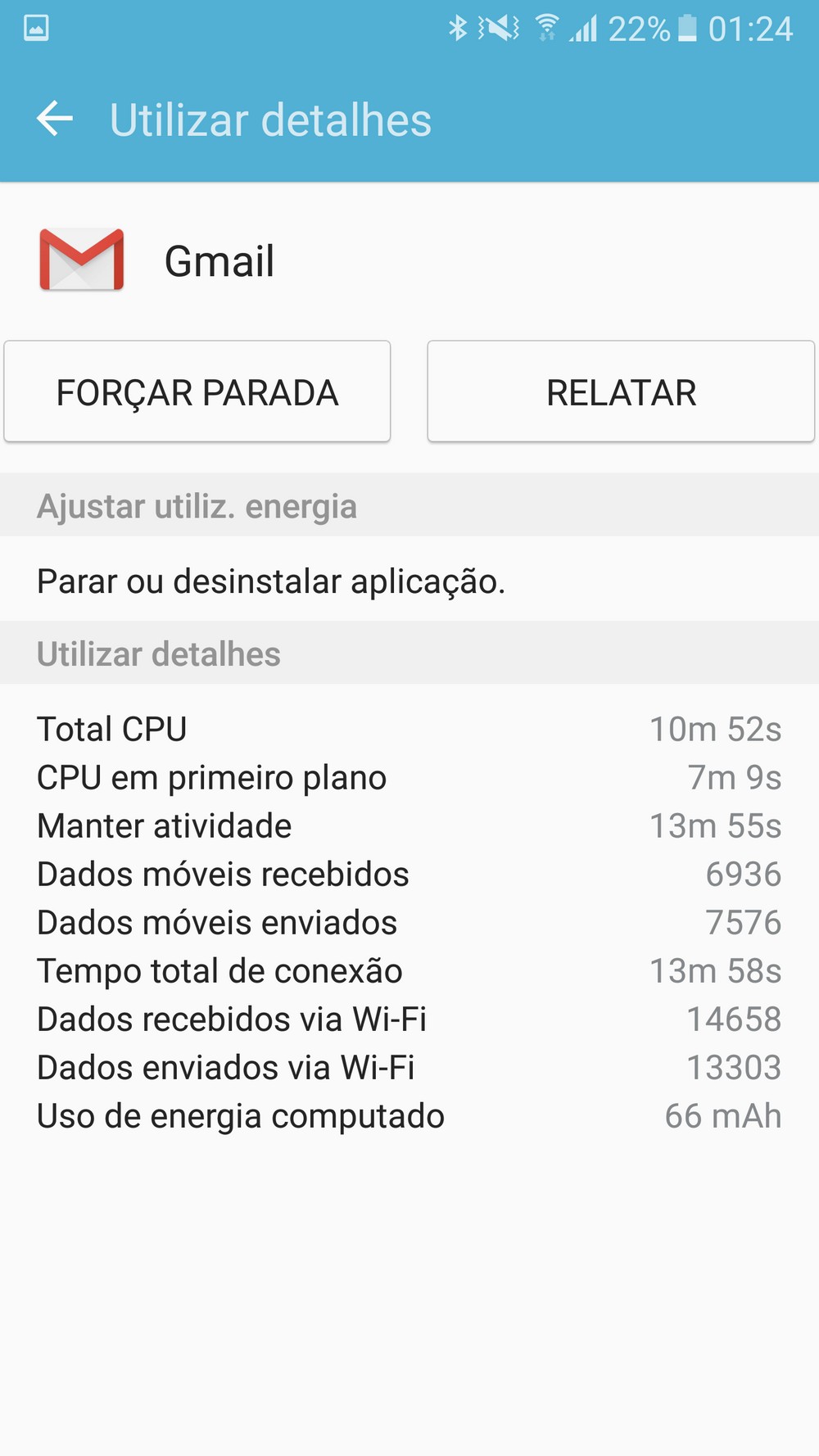Go back using the top arrow
Screen dimensions: 819x1456
[55, 120]
